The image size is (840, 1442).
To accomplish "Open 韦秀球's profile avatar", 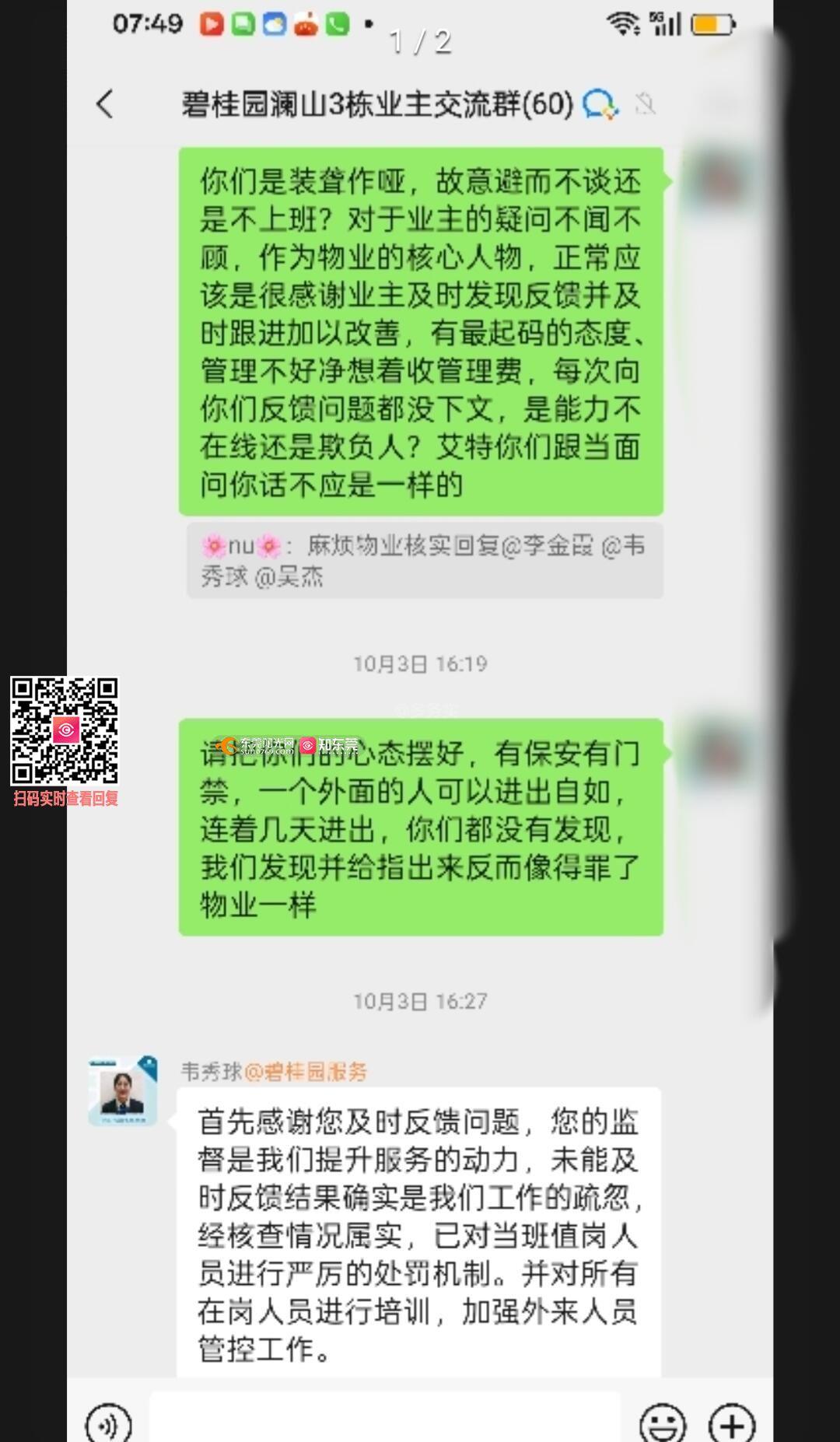I will coord(123,1090).
